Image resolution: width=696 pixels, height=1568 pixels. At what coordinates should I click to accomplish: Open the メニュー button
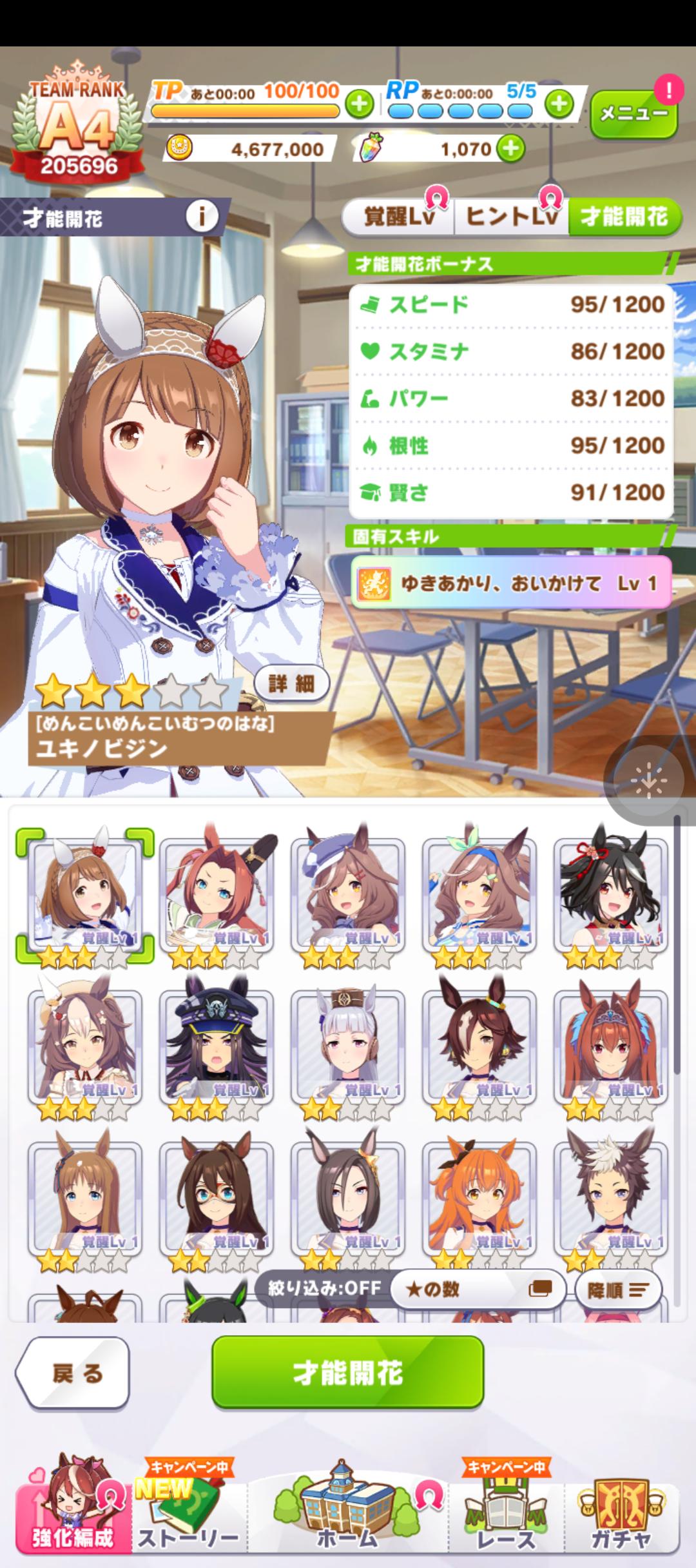pos(633,114)
